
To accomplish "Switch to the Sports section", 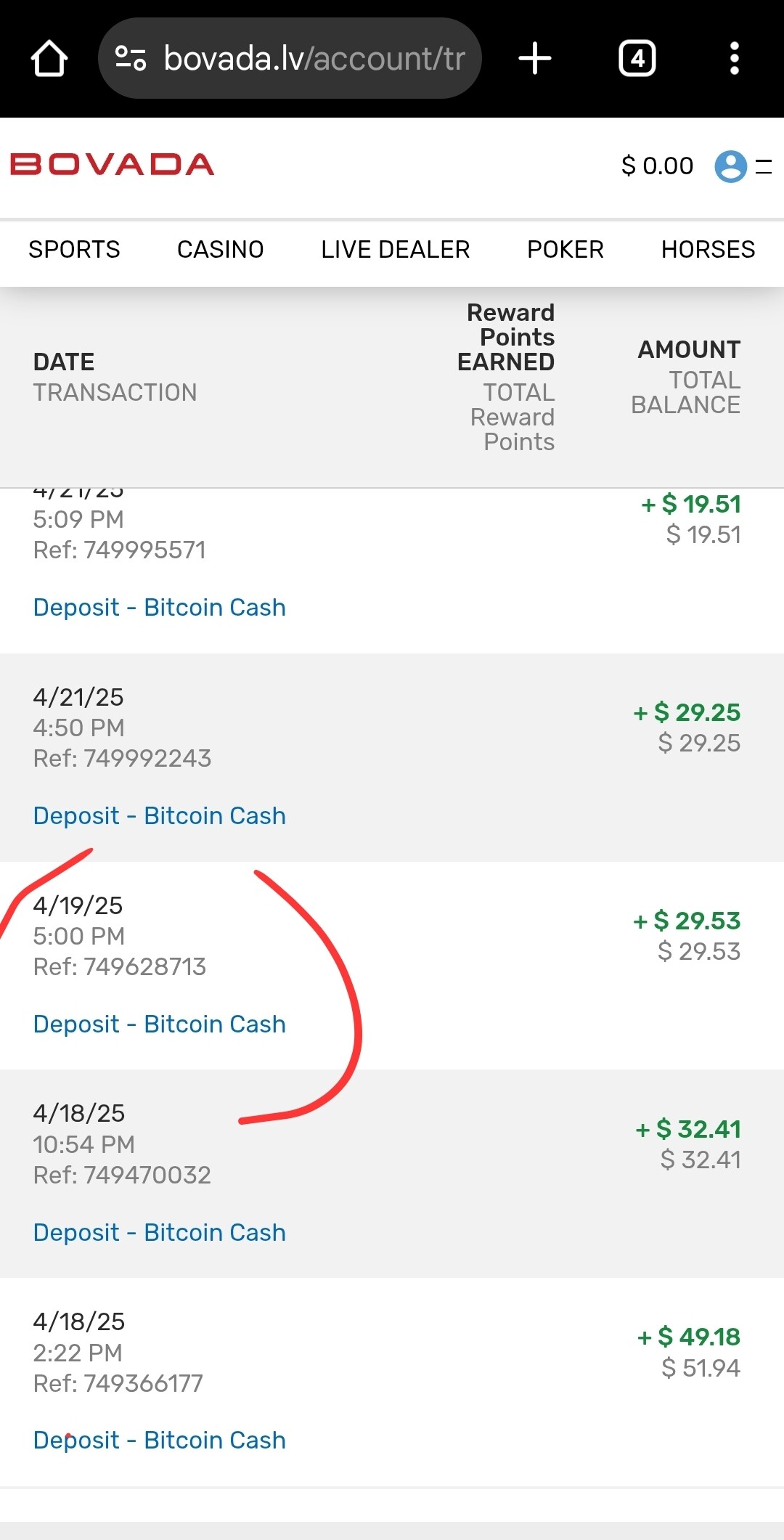I will pos(74,250).
